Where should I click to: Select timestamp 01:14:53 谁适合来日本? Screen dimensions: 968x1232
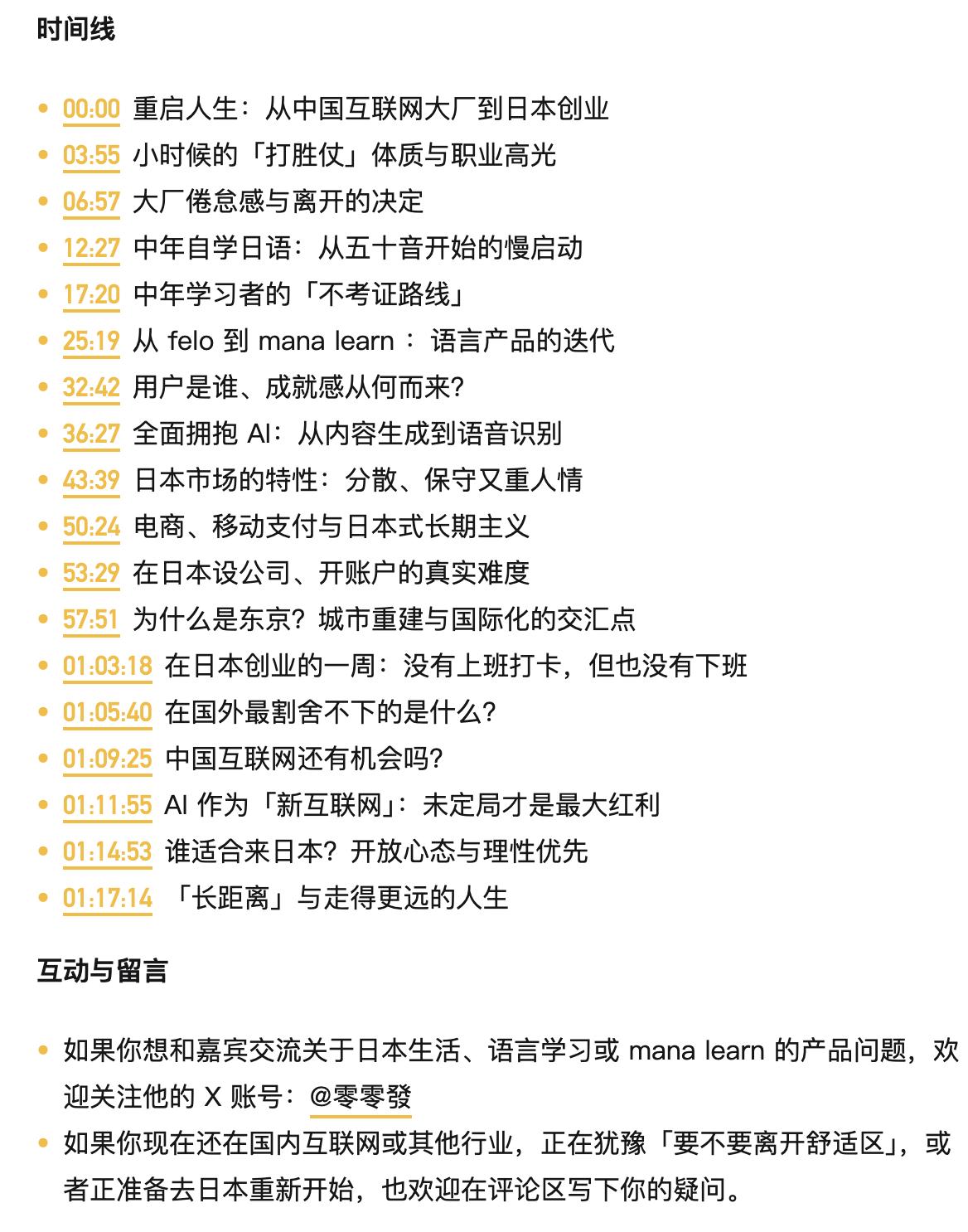click(x=108, y=852)
